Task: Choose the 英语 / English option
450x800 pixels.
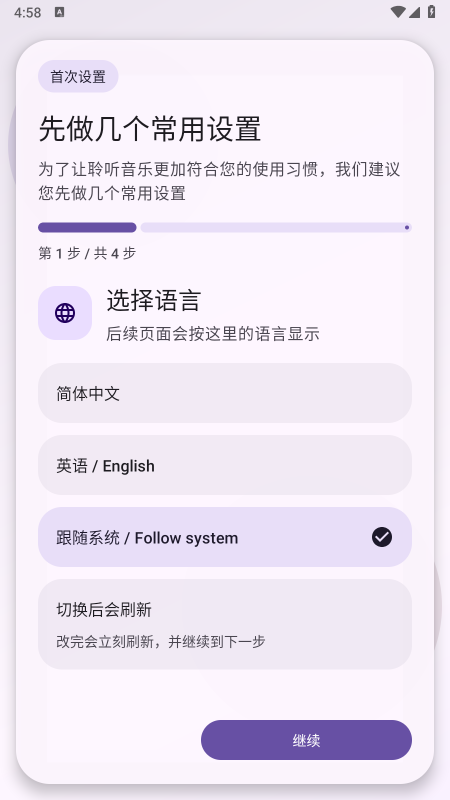Action: pos(224,465)
